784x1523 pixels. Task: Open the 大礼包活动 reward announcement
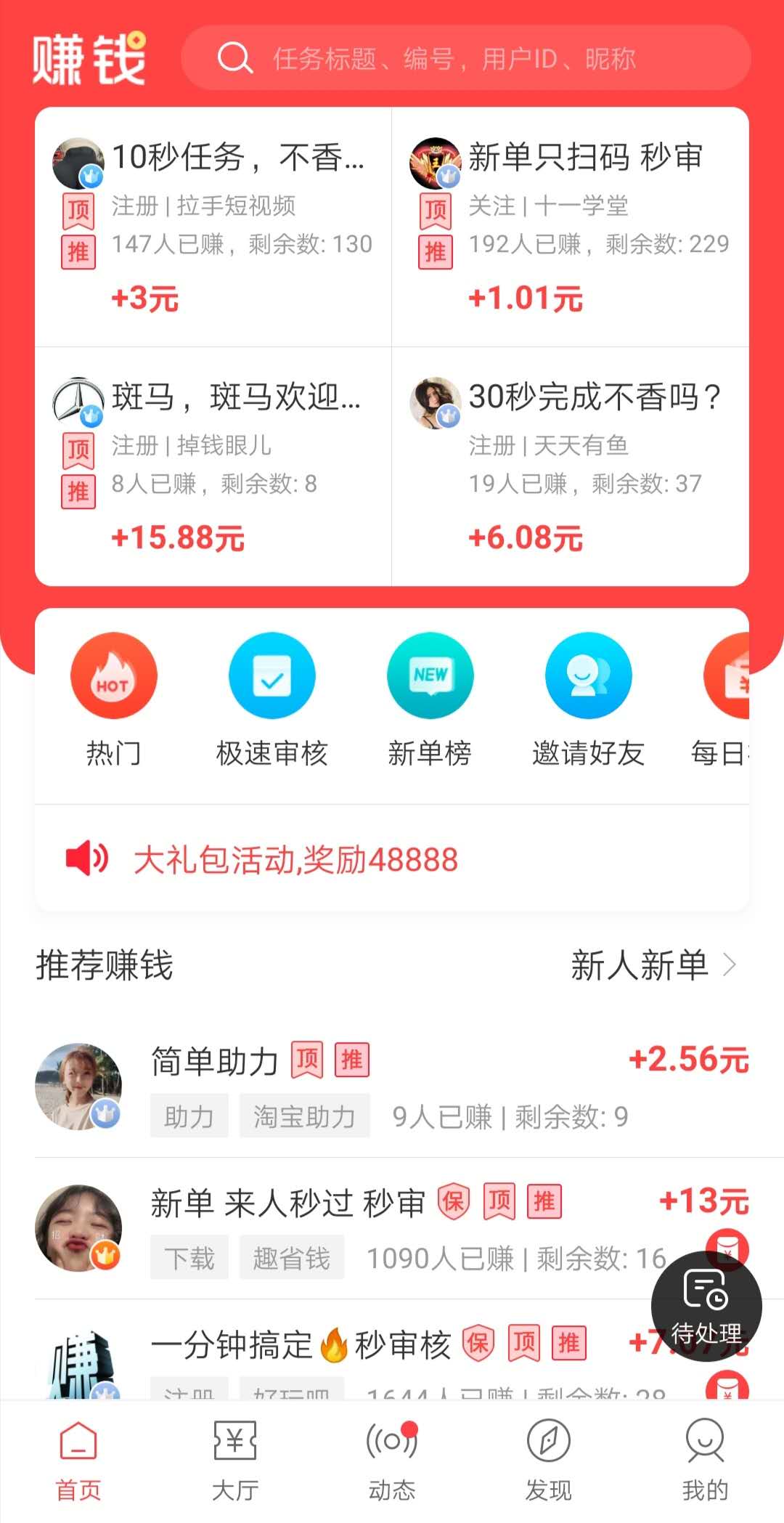294,859
